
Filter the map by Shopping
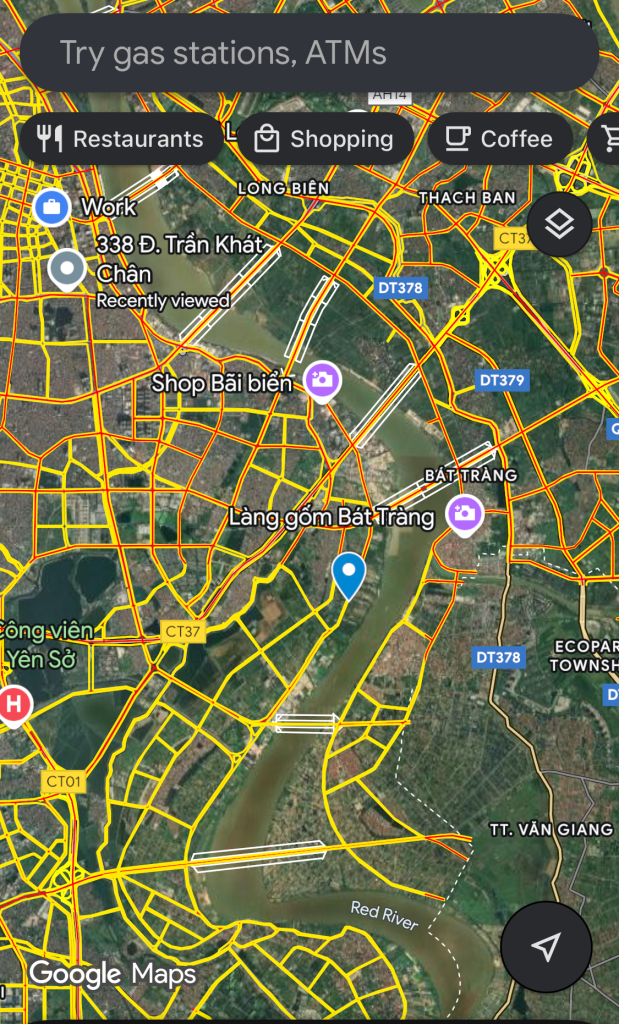point(325,139)
